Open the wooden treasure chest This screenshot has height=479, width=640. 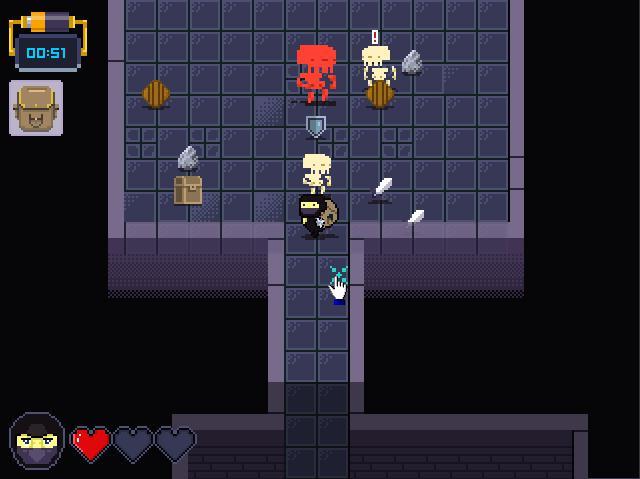[x=188, y=190]
